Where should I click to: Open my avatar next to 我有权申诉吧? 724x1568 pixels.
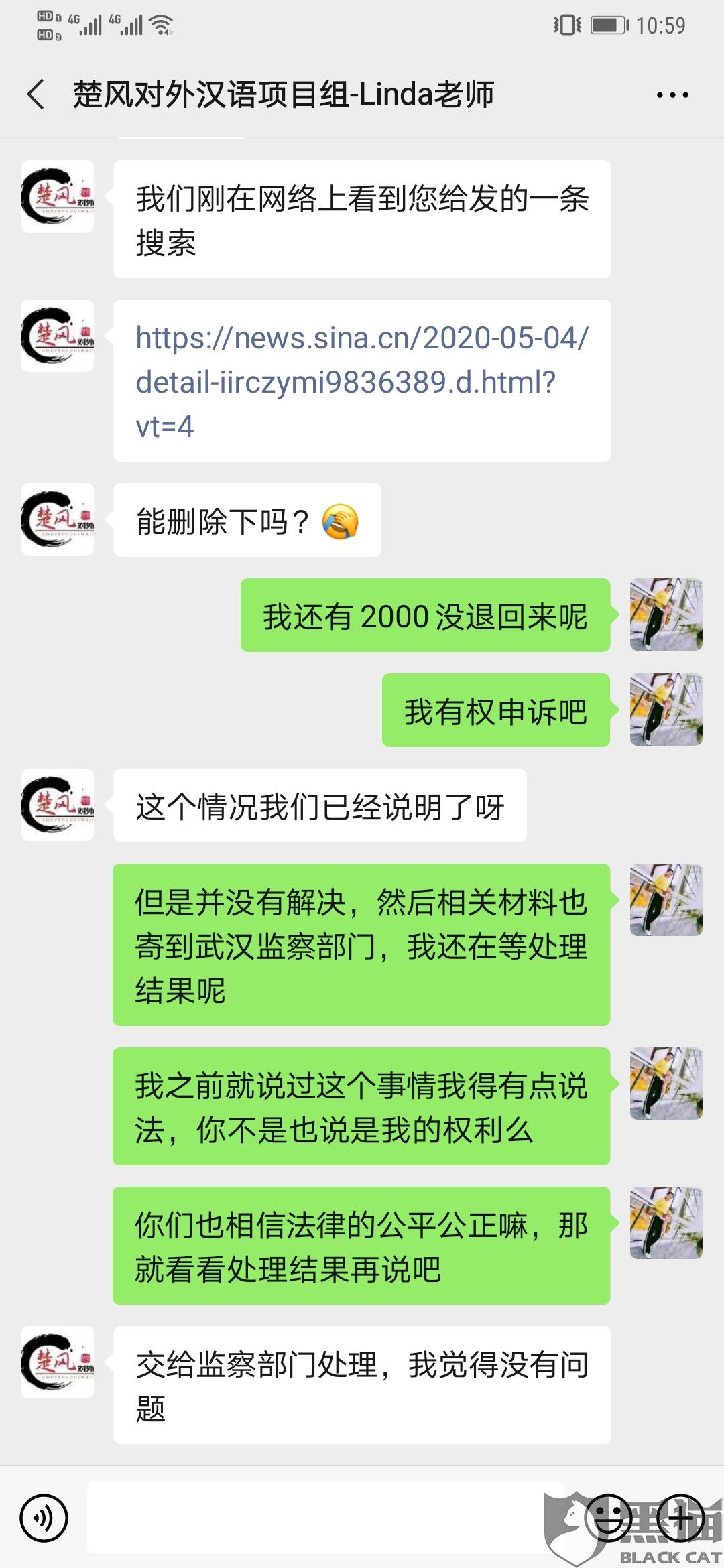click(x=666, y=710)
